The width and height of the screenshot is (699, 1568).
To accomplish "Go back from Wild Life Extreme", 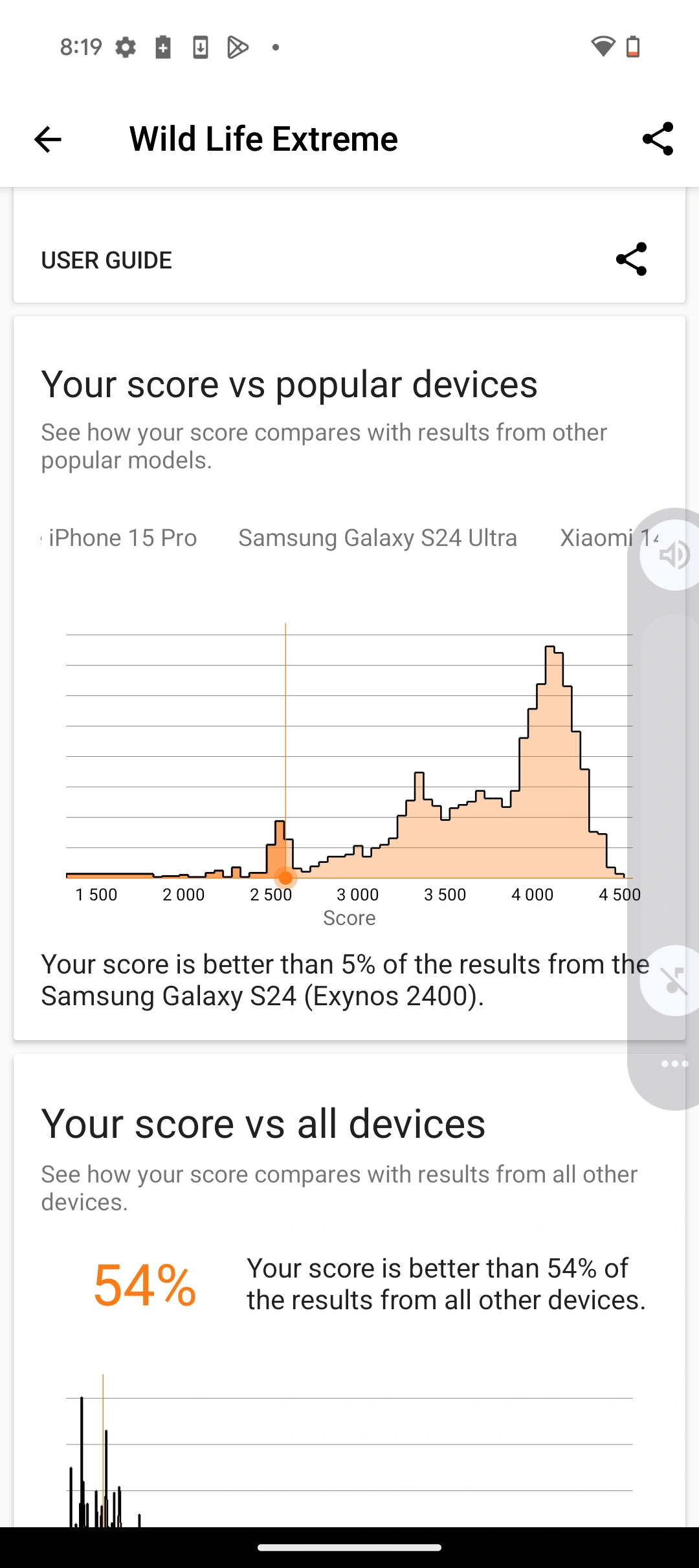I will [x=47, y=139].
